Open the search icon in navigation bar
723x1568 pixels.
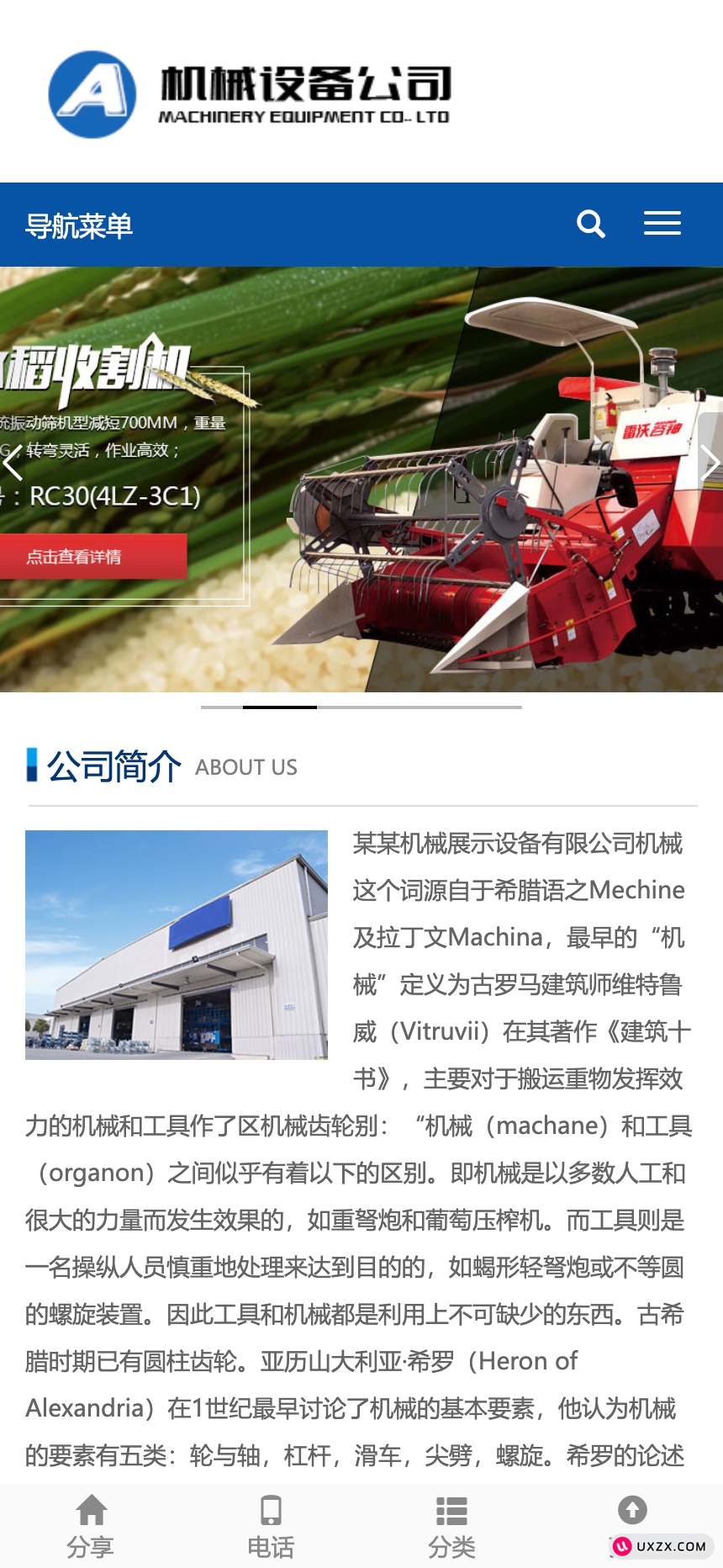591,224
